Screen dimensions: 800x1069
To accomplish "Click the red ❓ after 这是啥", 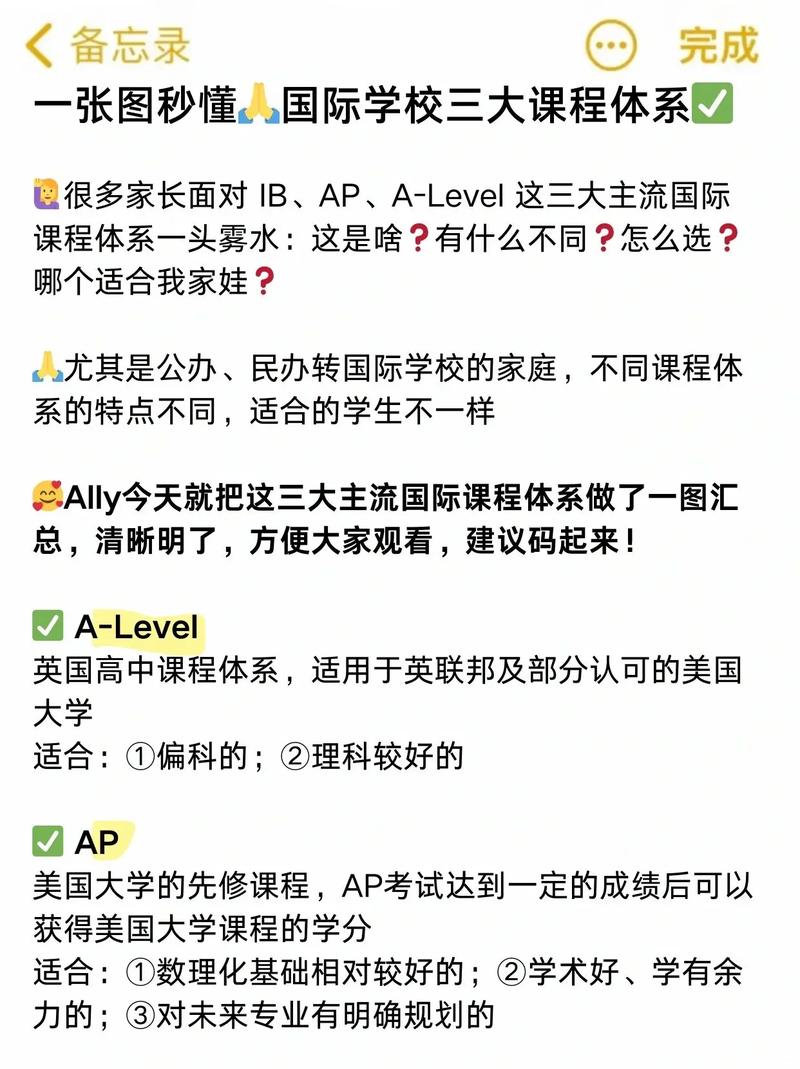I will pos(420,240).
